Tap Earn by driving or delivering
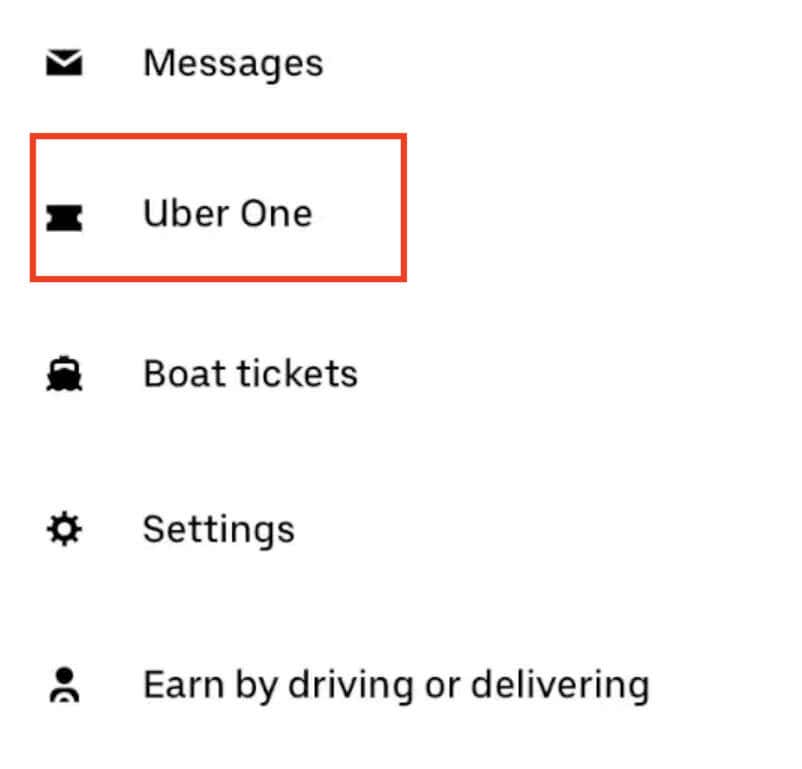 395,685
